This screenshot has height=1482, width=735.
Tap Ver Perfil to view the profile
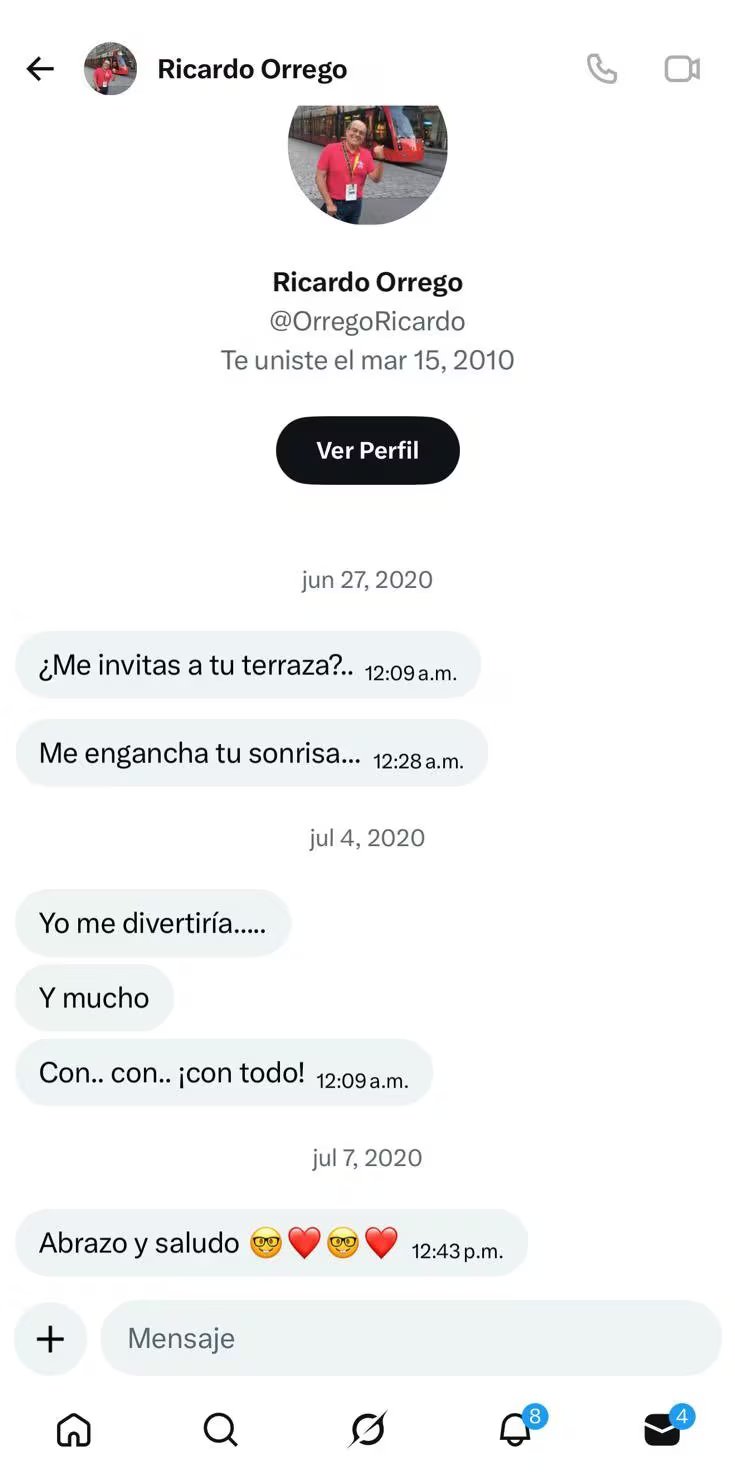367,450
